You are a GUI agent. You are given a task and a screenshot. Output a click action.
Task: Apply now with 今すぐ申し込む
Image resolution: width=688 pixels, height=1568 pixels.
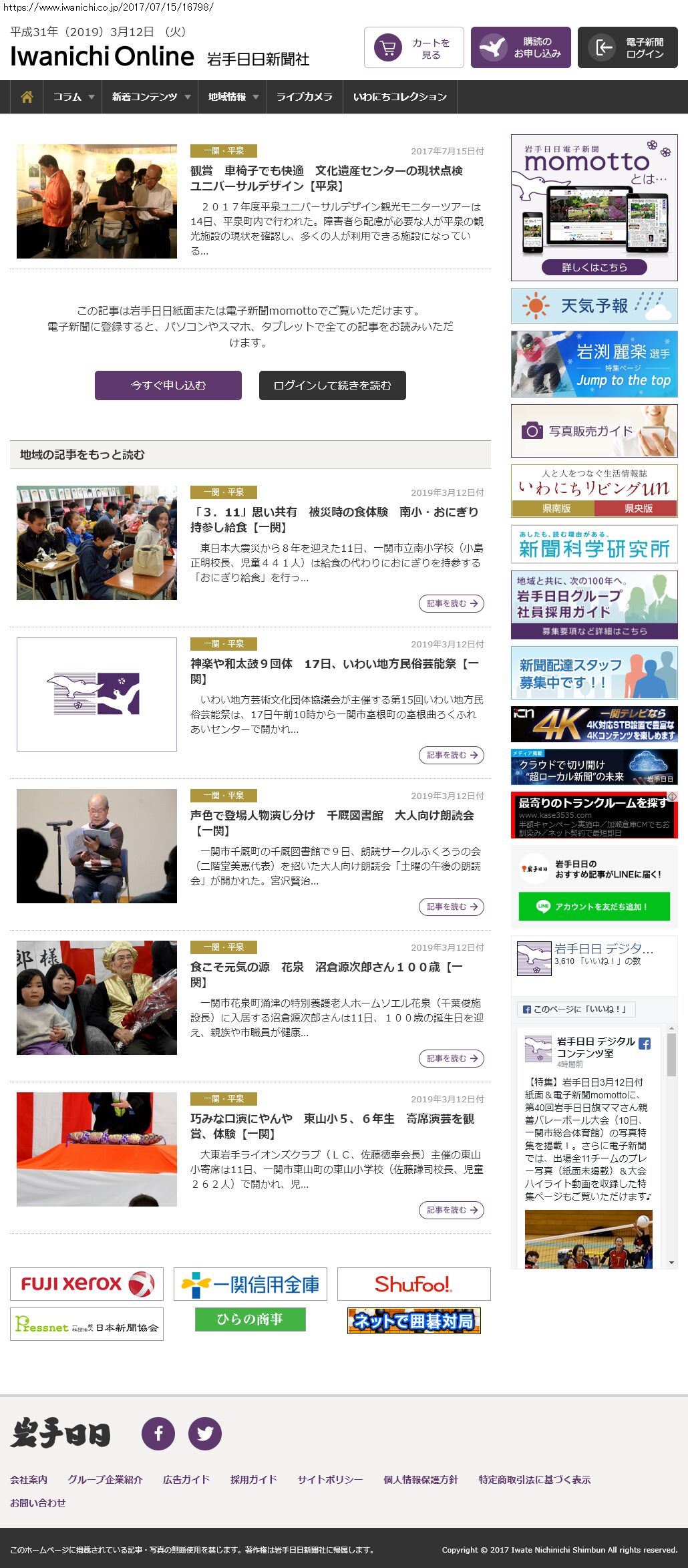168,385
